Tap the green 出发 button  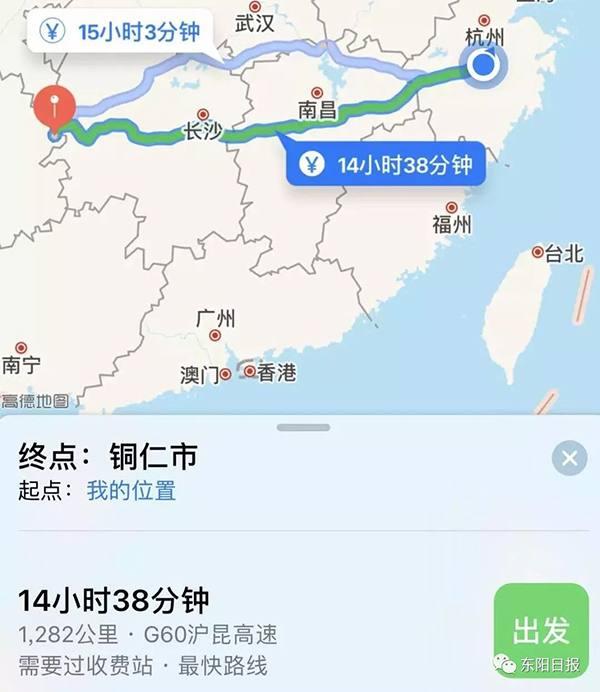[x=541, y=630]
